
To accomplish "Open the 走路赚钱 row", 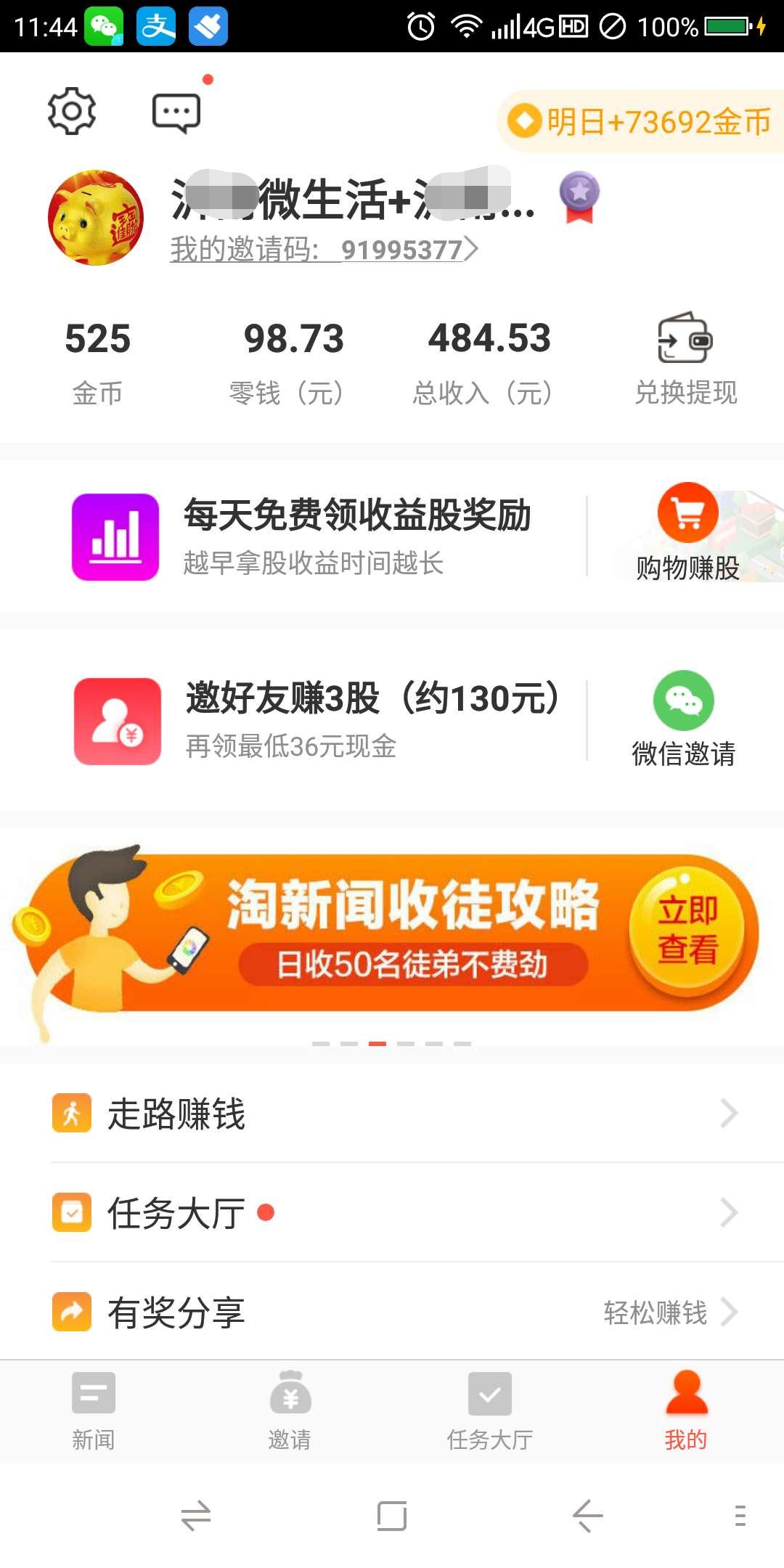I will [392, 1113].
